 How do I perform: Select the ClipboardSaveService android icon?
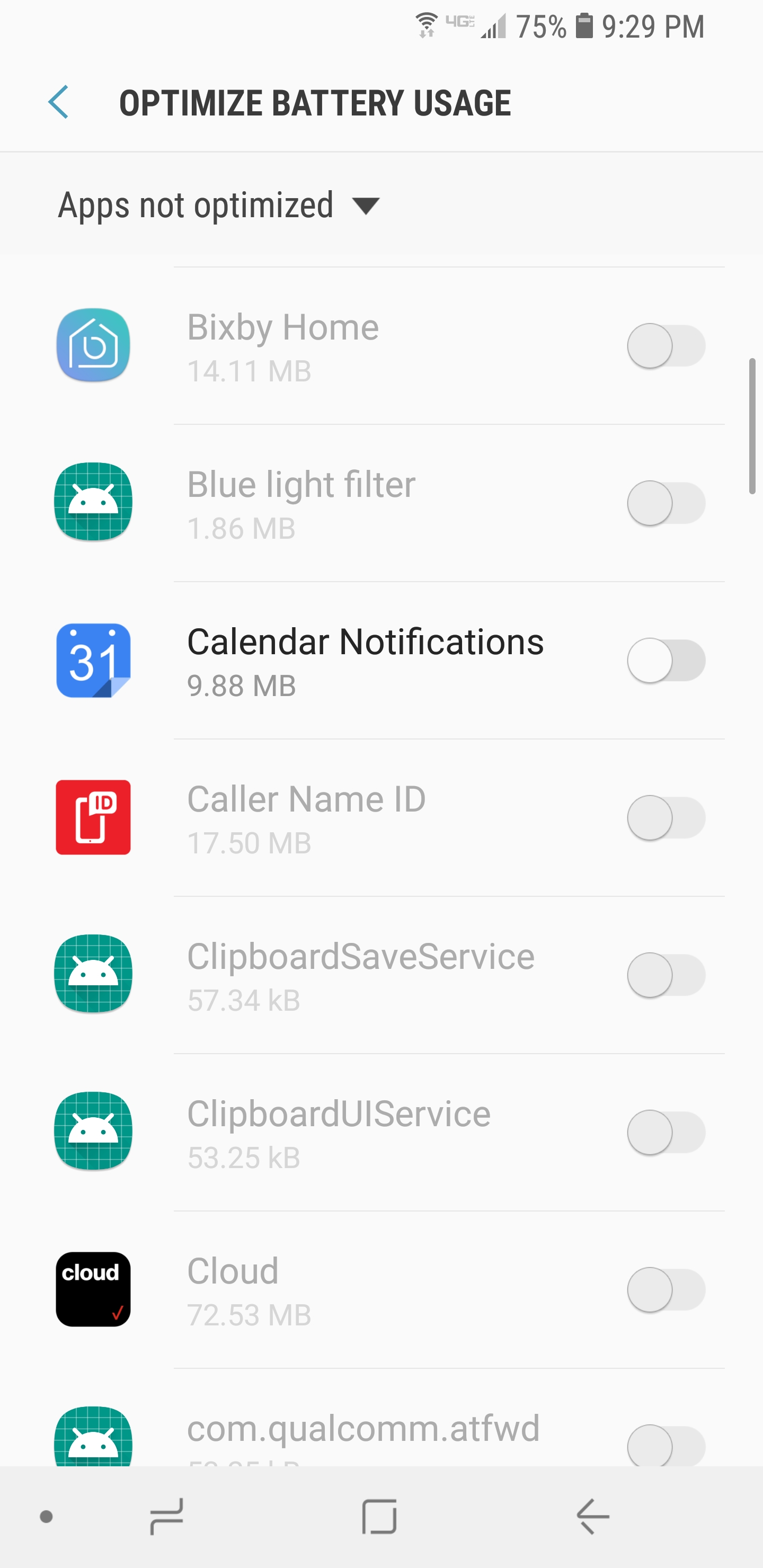coord(93,975)
